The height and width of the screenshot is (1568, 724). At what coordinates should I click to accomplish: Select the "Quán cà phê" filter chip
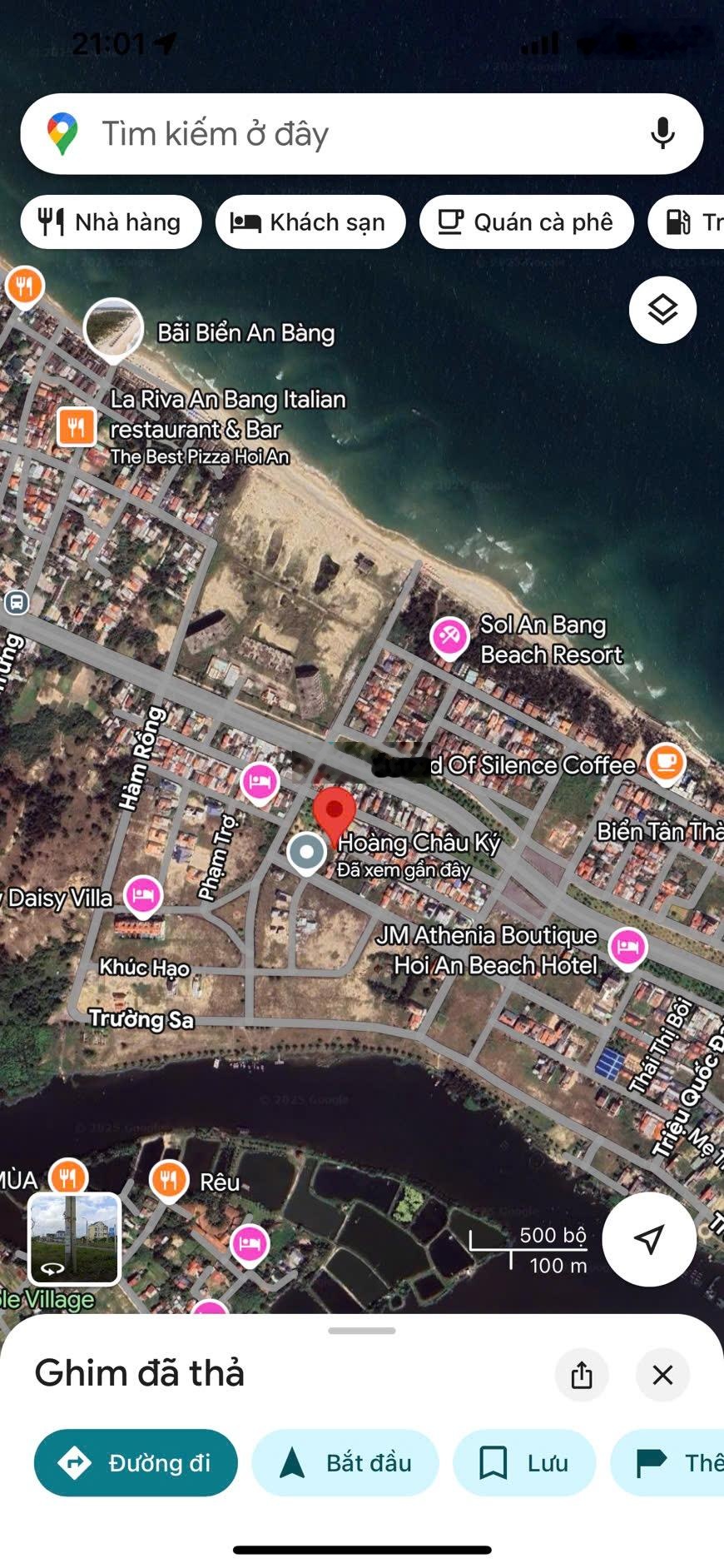(x=526, y=222)
